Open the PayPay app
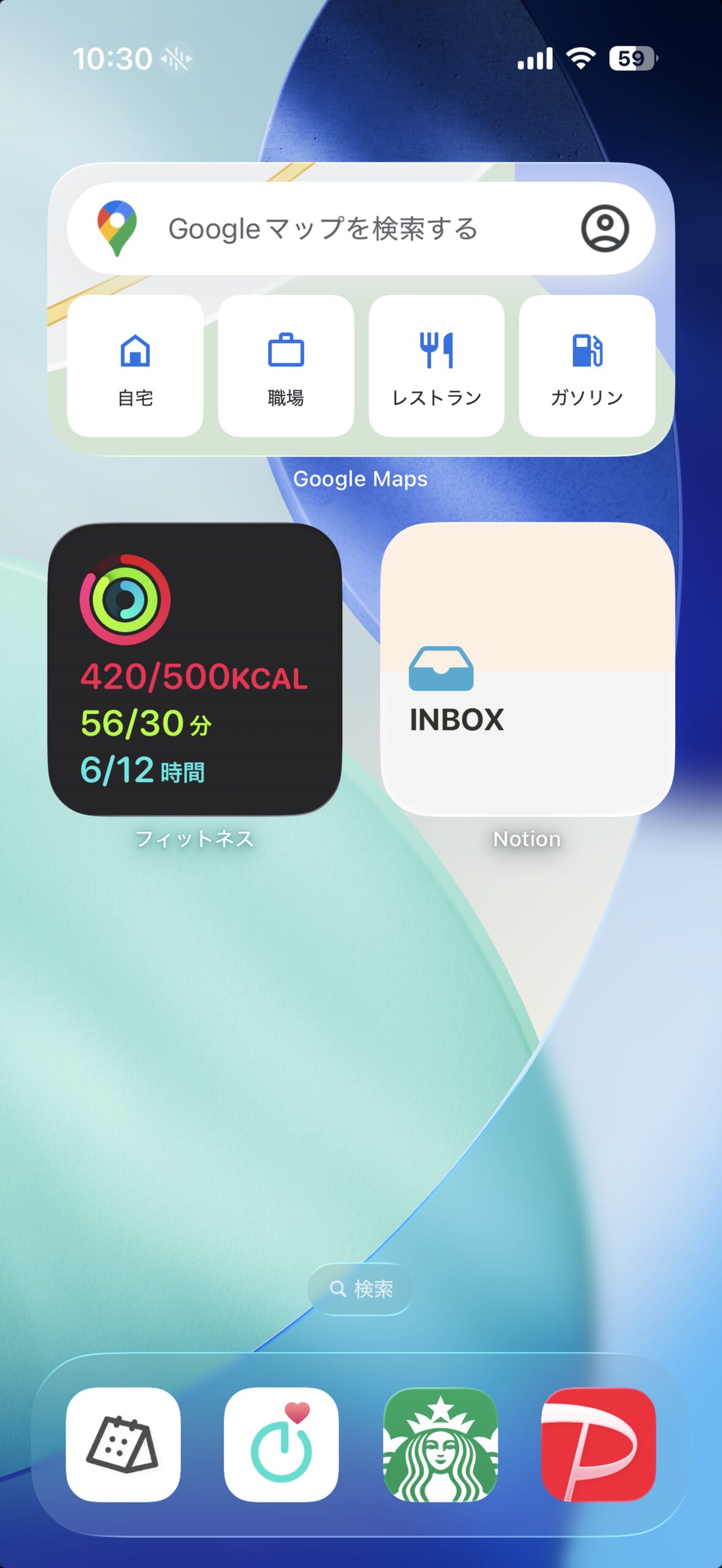722x1568 pixels. [598, 1444]
